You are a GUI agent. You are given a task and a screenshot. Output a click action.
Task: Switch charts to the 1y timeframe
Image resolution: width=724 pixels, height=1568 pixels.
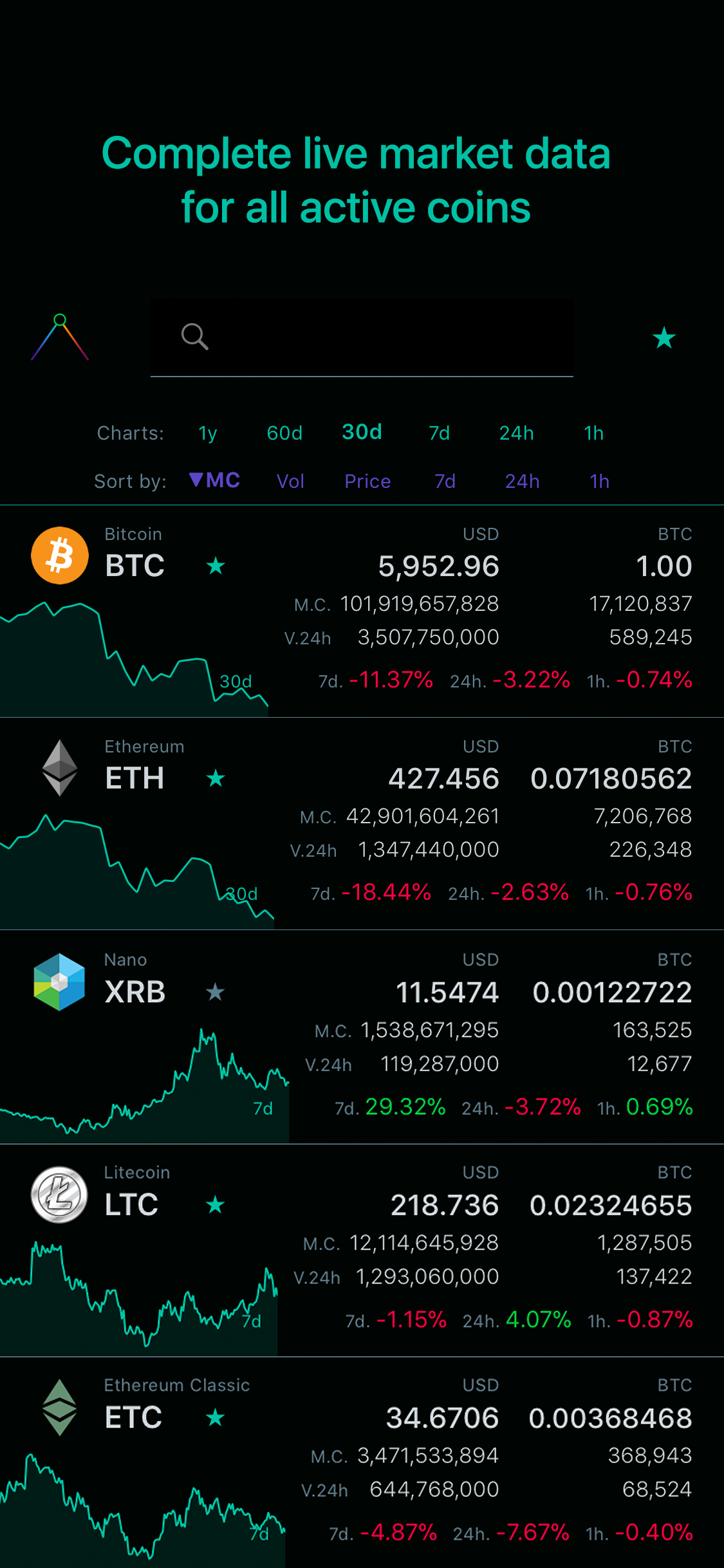pyautogui.click(x=207, y=433)
